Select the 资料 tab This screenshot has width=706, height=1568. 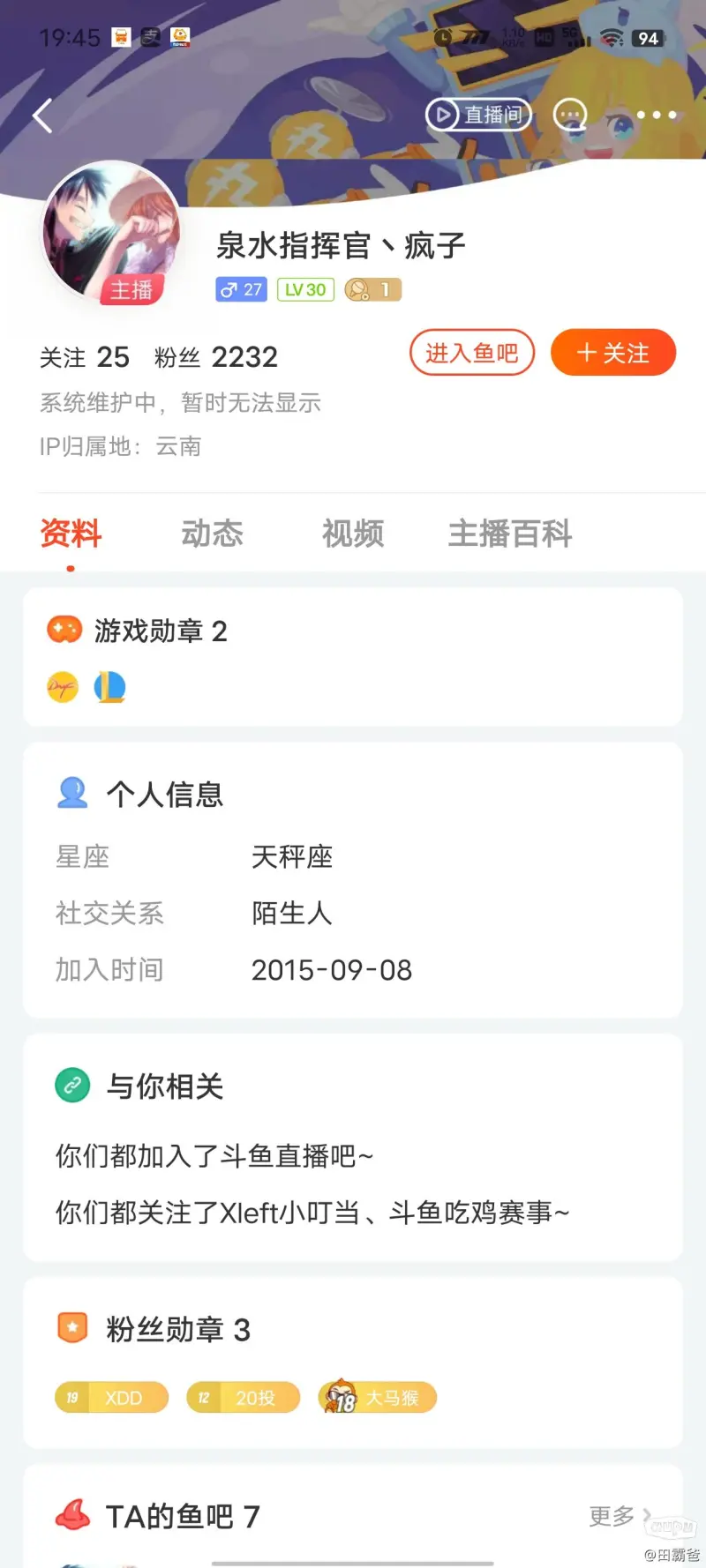(71, 534)
